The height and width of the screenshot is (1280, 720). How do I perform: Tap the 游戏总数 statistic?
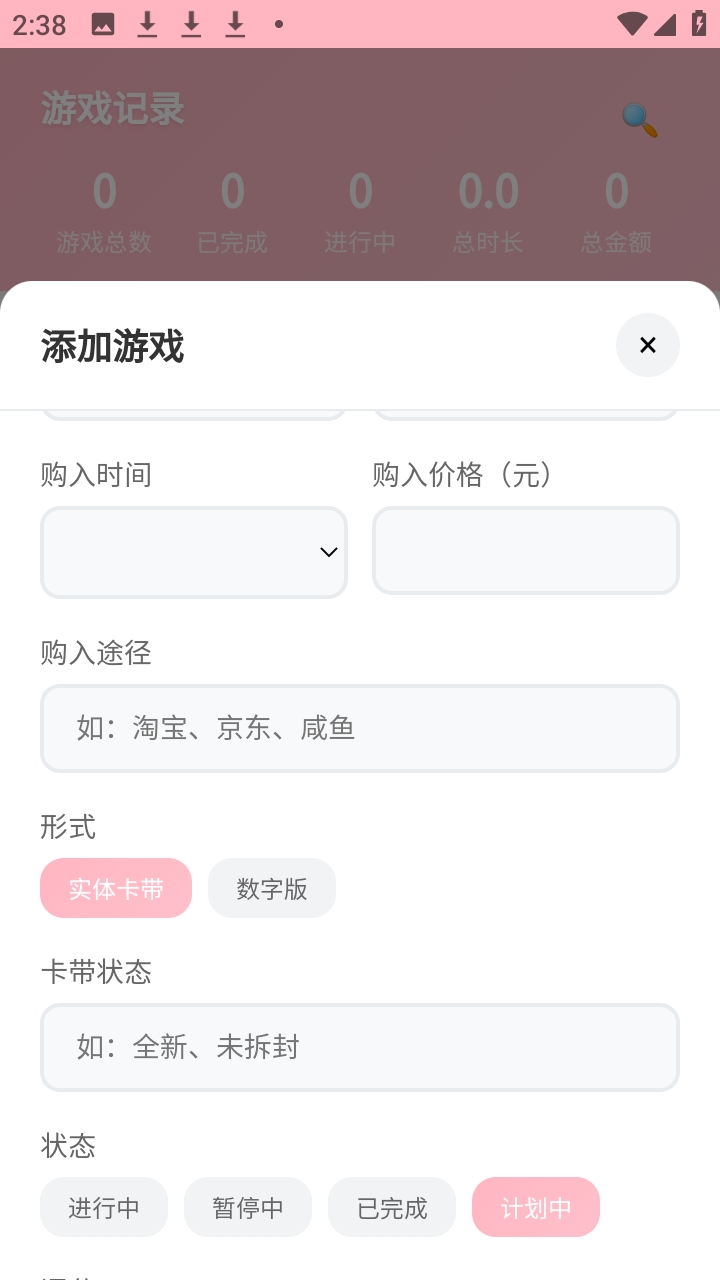pos(104,210)
